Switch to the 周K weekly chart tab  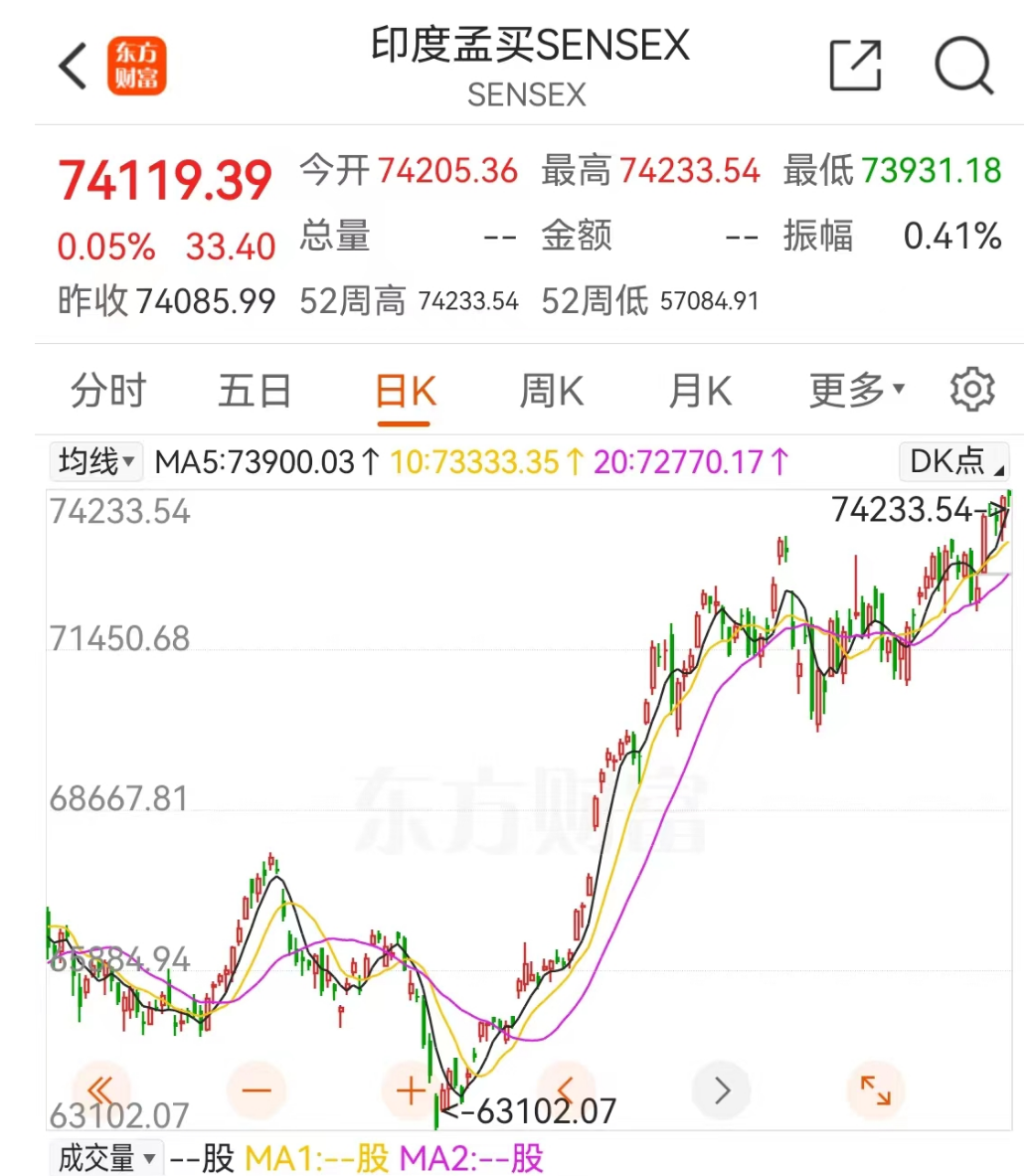tap(551, 390)
